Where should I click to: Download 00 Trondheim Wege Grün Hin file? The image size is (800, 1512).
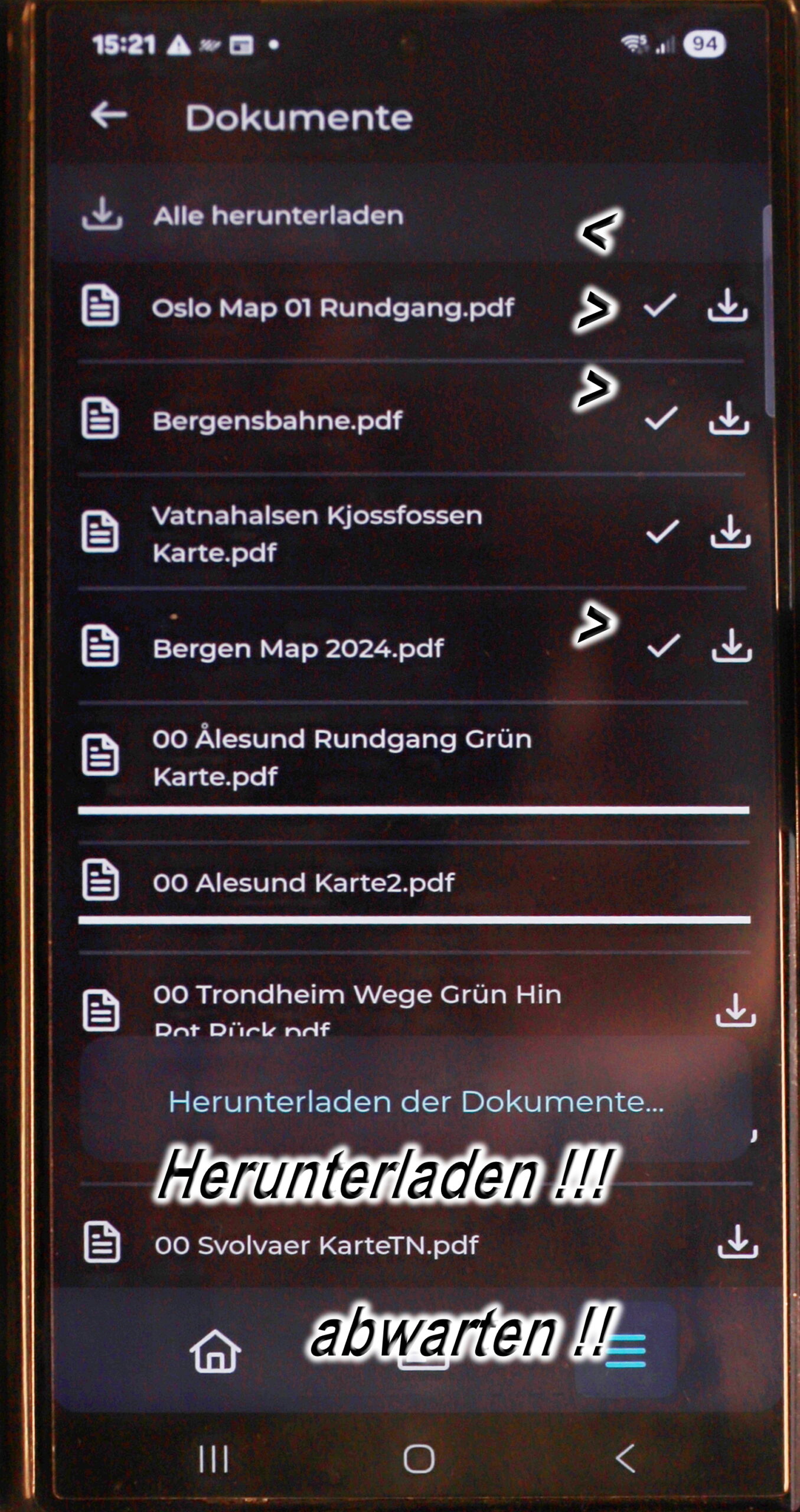pos(735,1009)
